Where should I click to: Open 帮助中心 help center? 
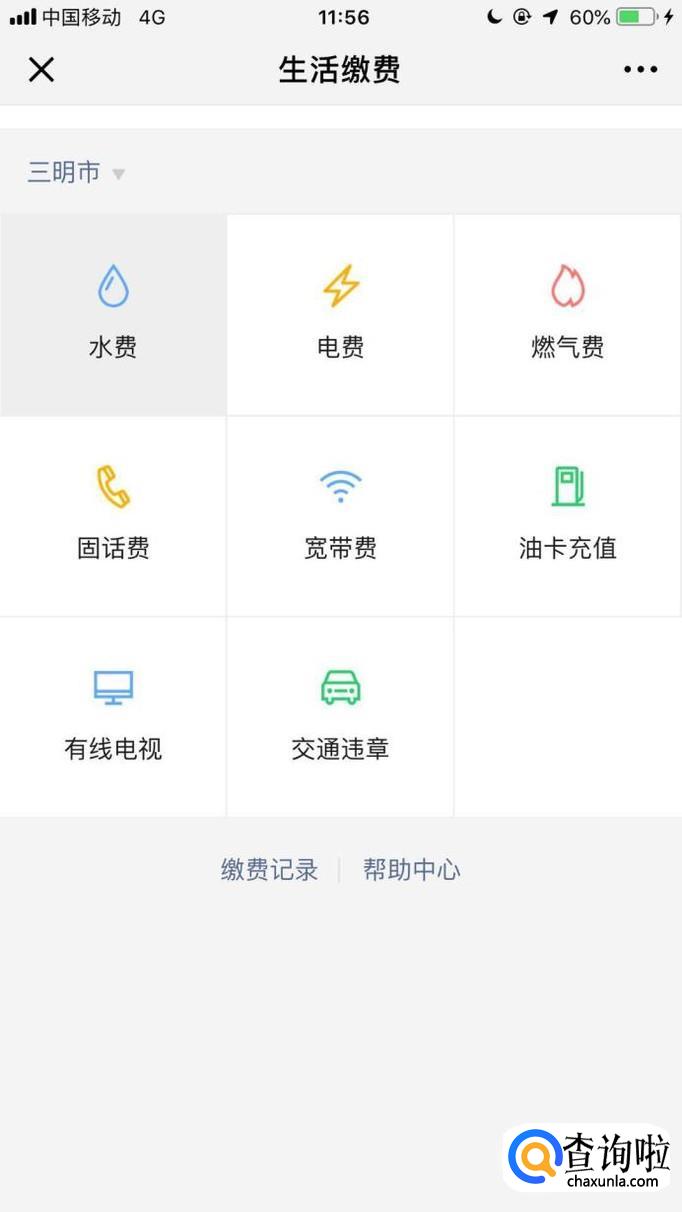click(411, 870)
